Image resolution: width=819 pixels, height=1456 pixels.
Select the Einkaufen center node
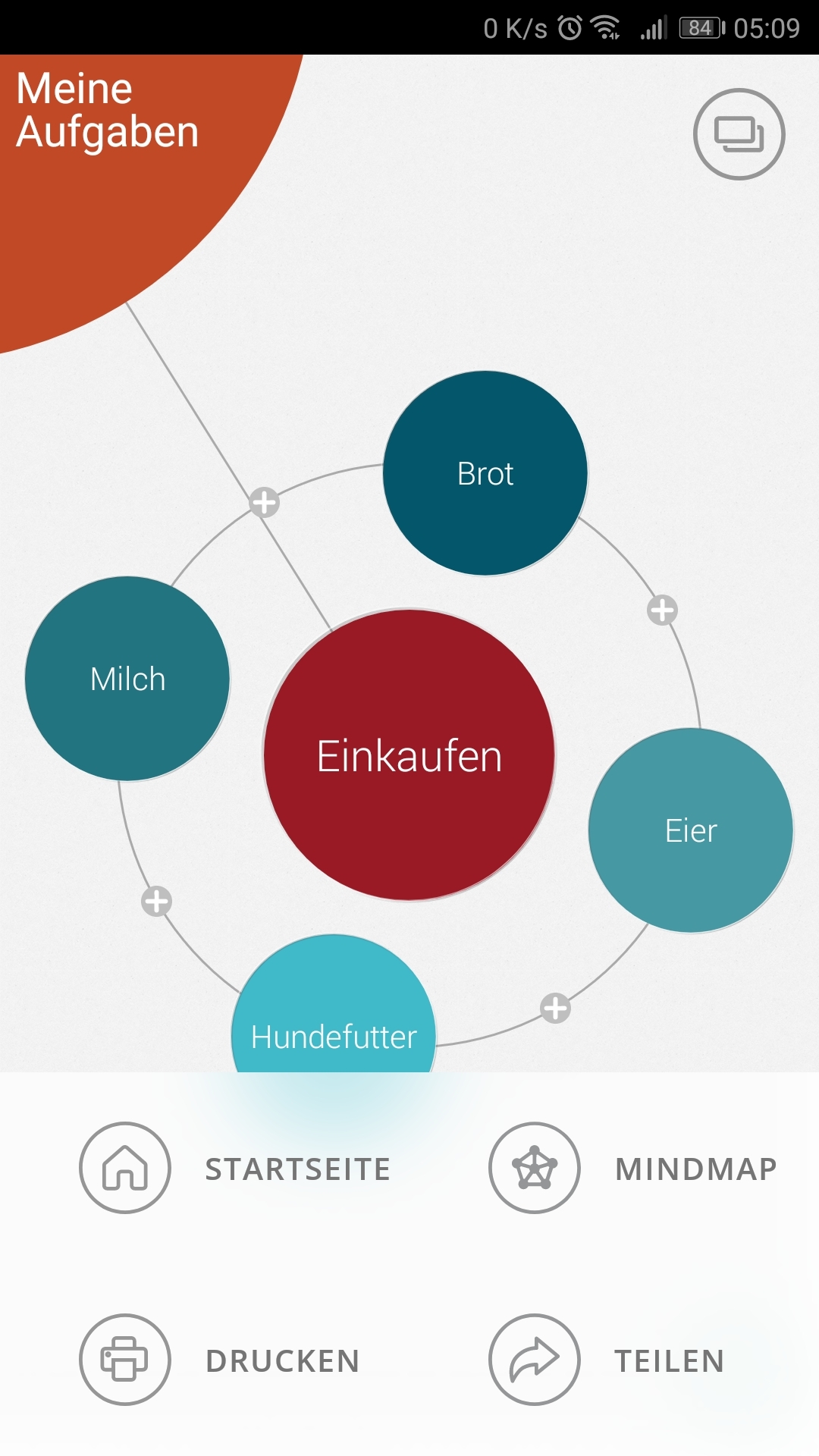[409, 755]
